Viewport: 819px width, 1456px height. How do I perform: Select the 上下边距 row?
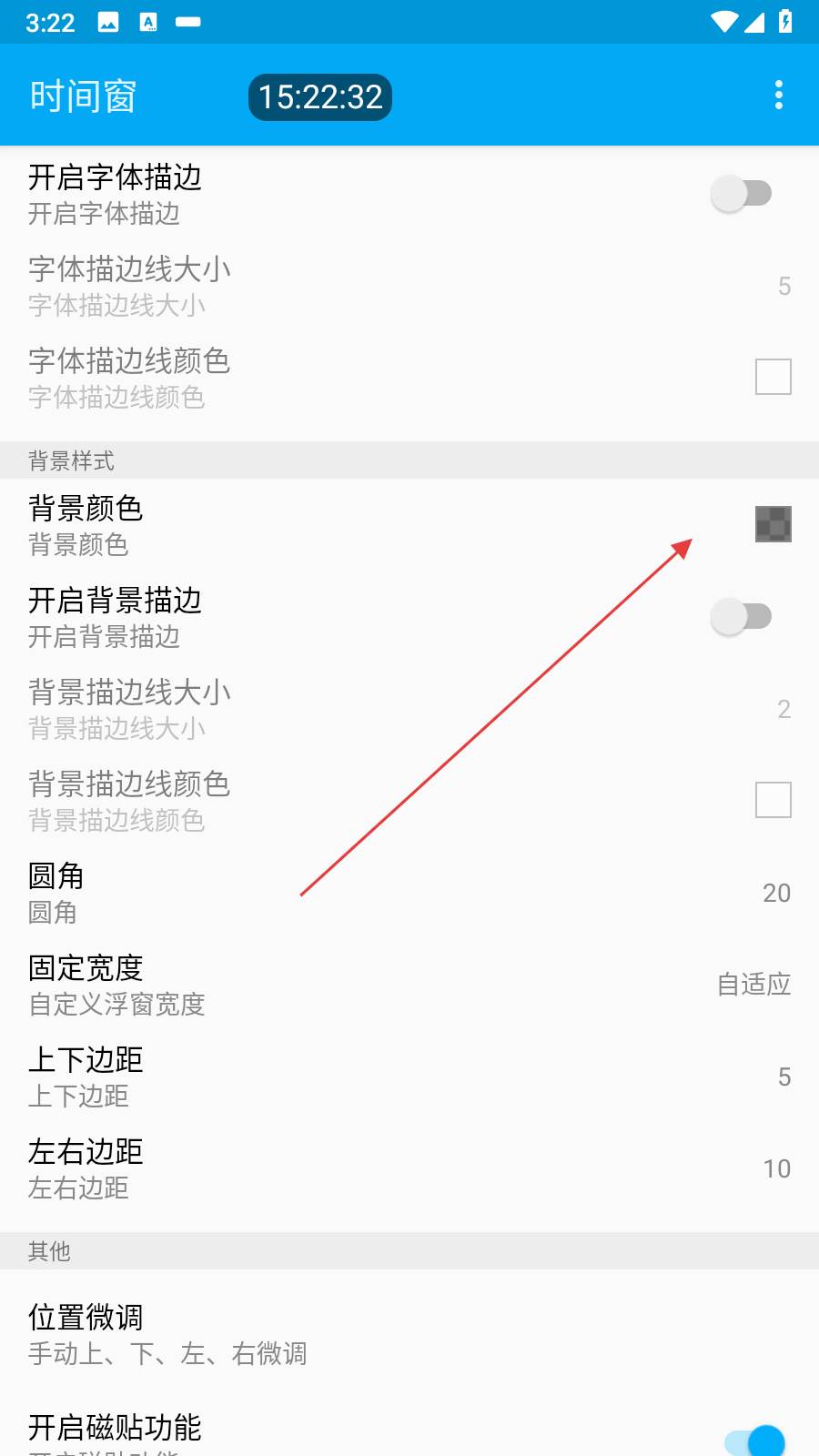click(x=409, y=1077)
